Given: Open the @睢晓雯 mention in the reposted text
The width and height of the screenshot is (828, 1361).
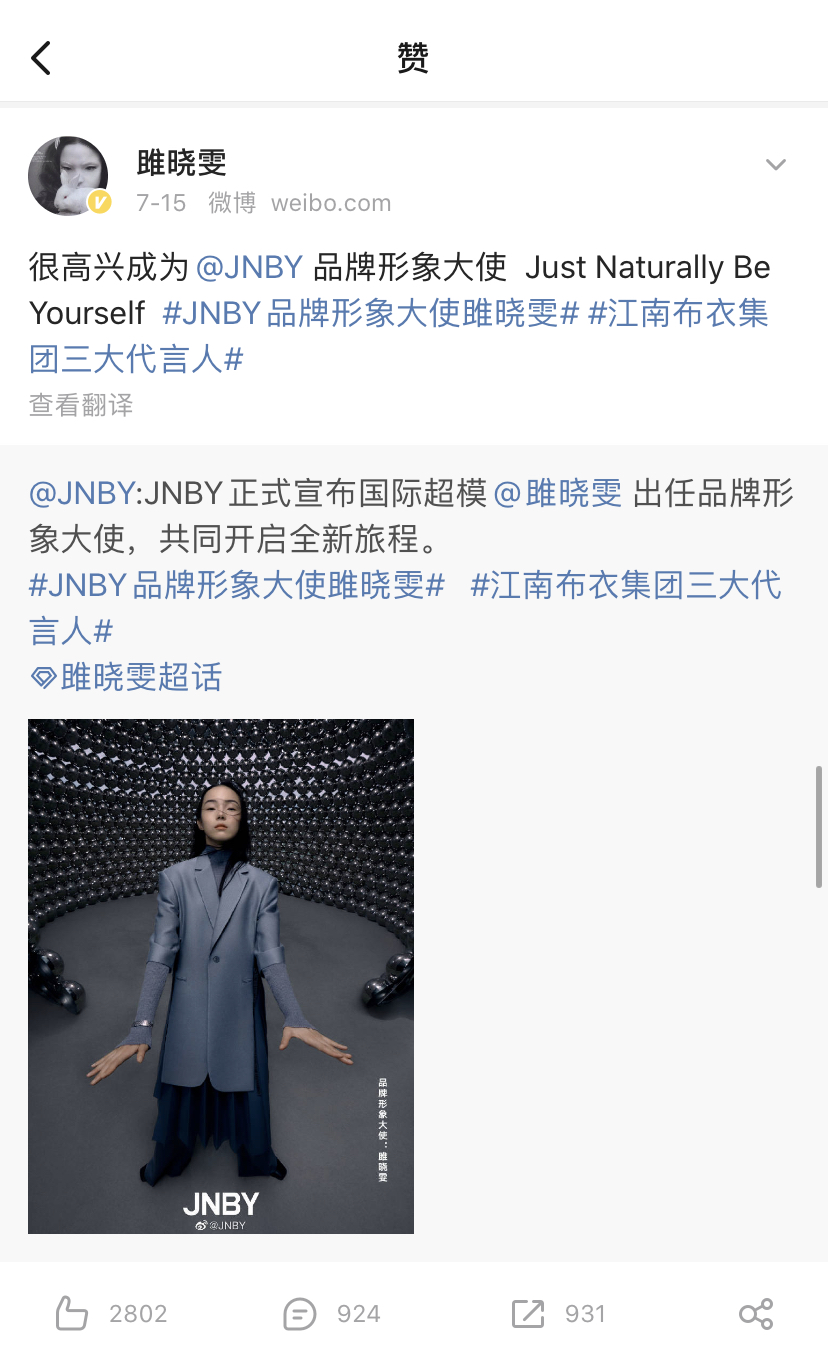Looking at the screenshot, I should (558, 493).
